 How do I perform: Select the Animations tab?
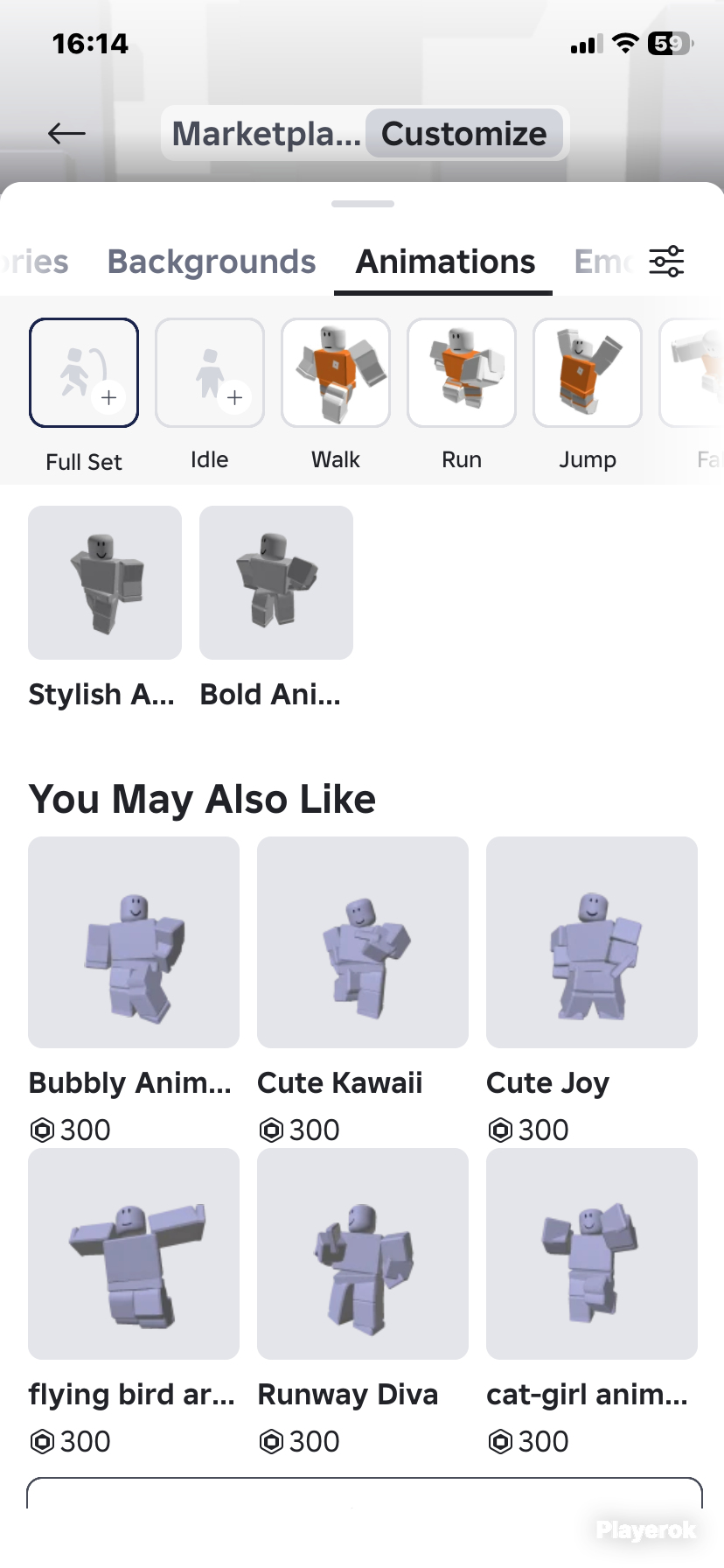point(445,262)
